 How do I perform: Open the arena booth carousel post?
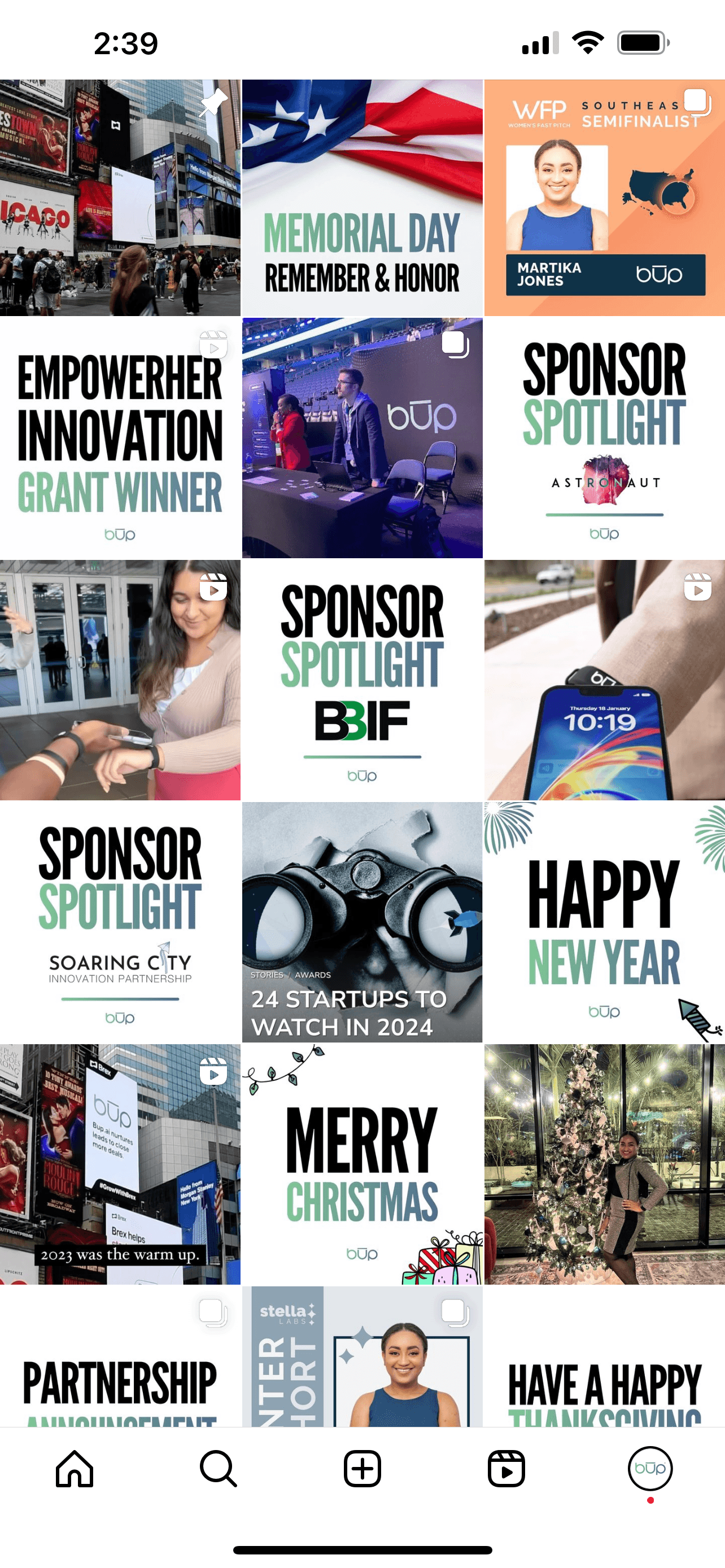click(x=362, y=437)
